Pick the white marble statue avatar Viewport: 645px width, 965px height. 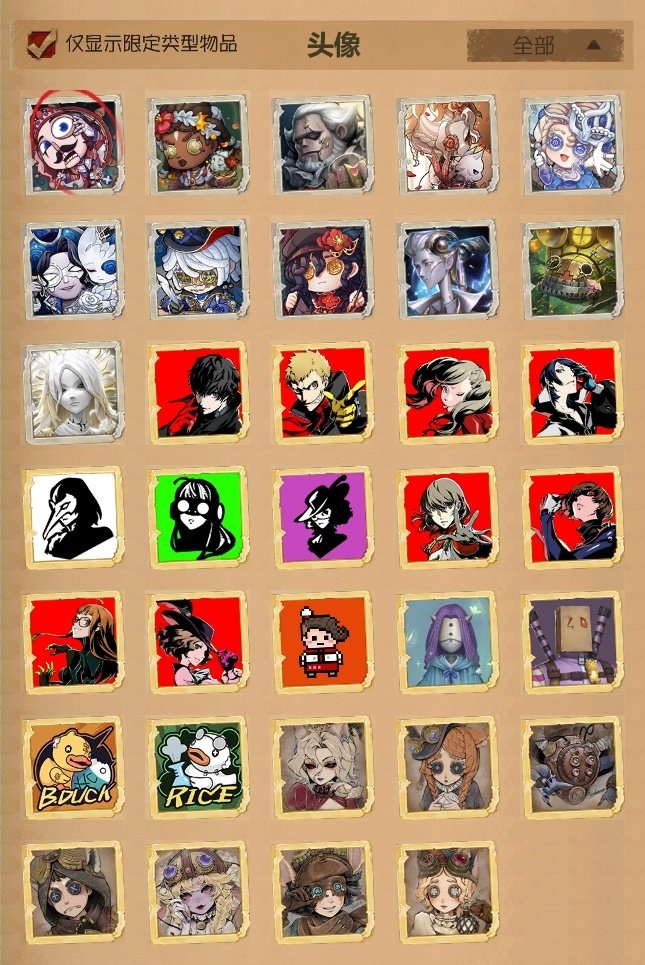pyautogui.click(x=72, y=393)
